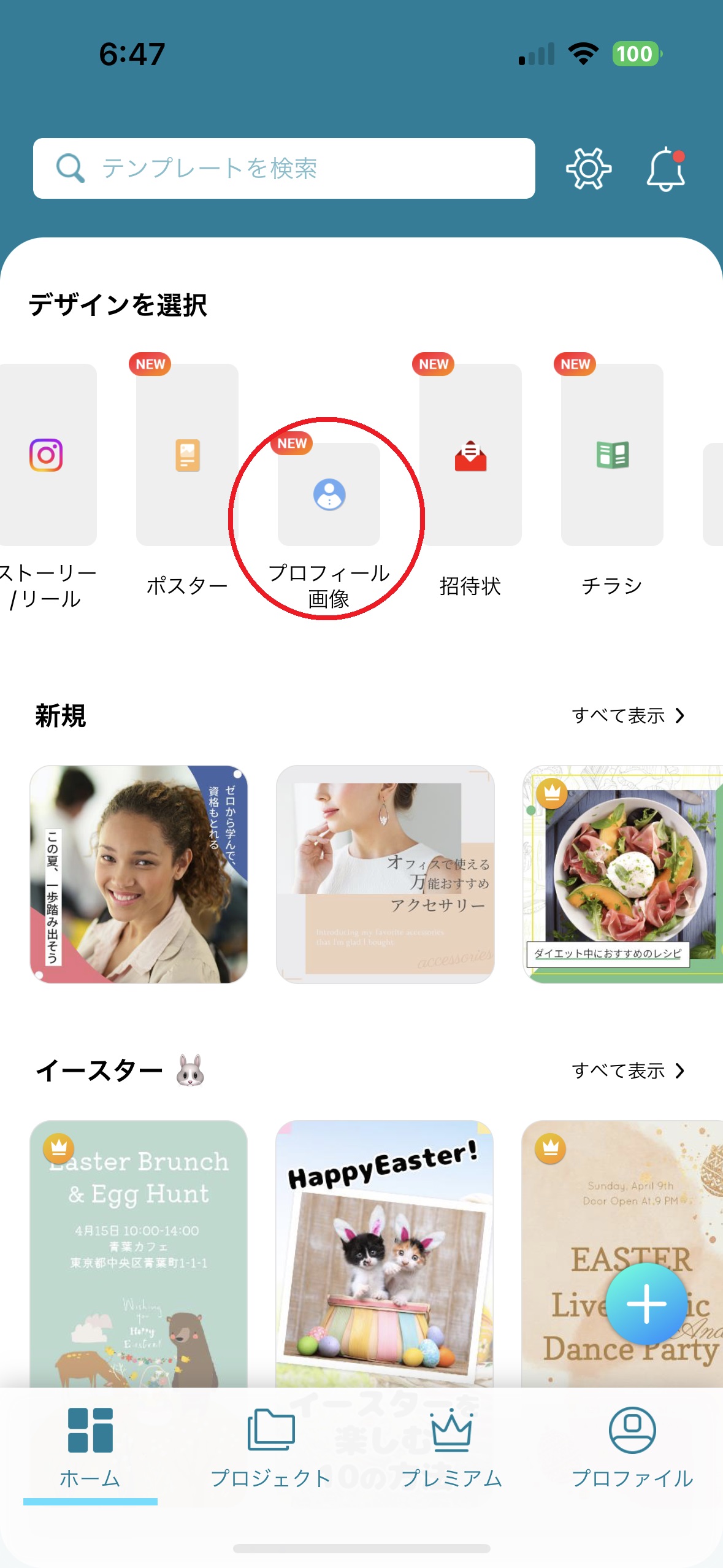Image resolution: width=723 pixels, height=1568 pixels.
Task: Open the ダイエット中におすすめのレシピ template
Action: [x=622, y=874]
